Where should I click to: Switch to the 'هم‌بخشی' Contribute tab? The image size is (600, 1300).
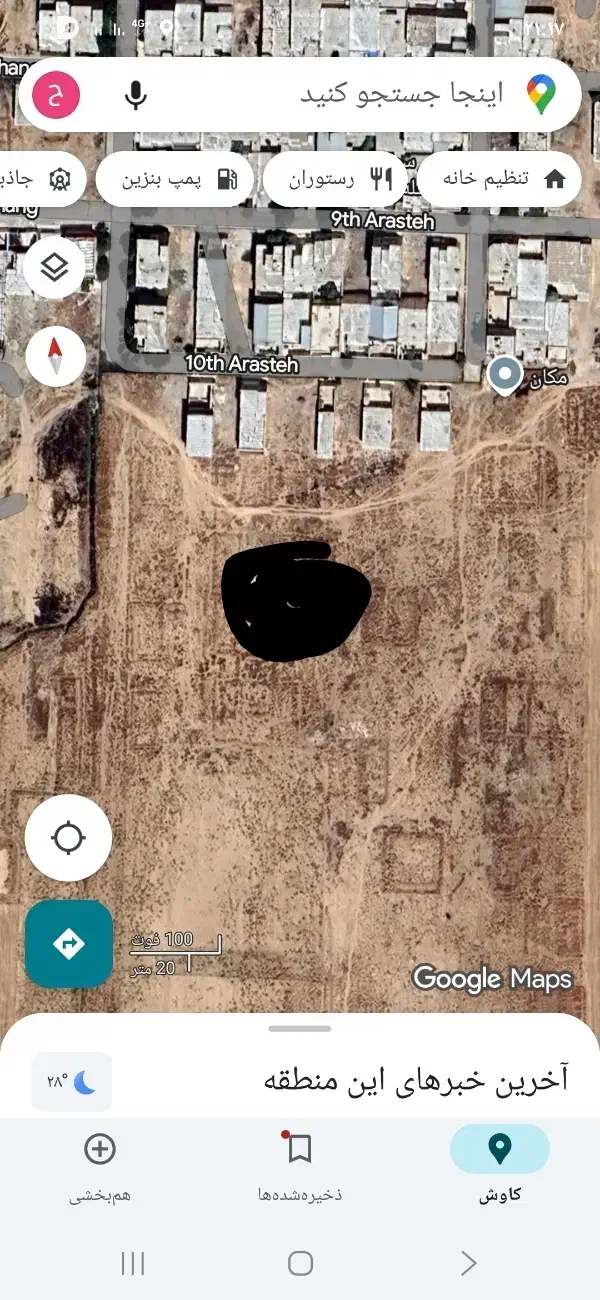tap(99, 1162)
